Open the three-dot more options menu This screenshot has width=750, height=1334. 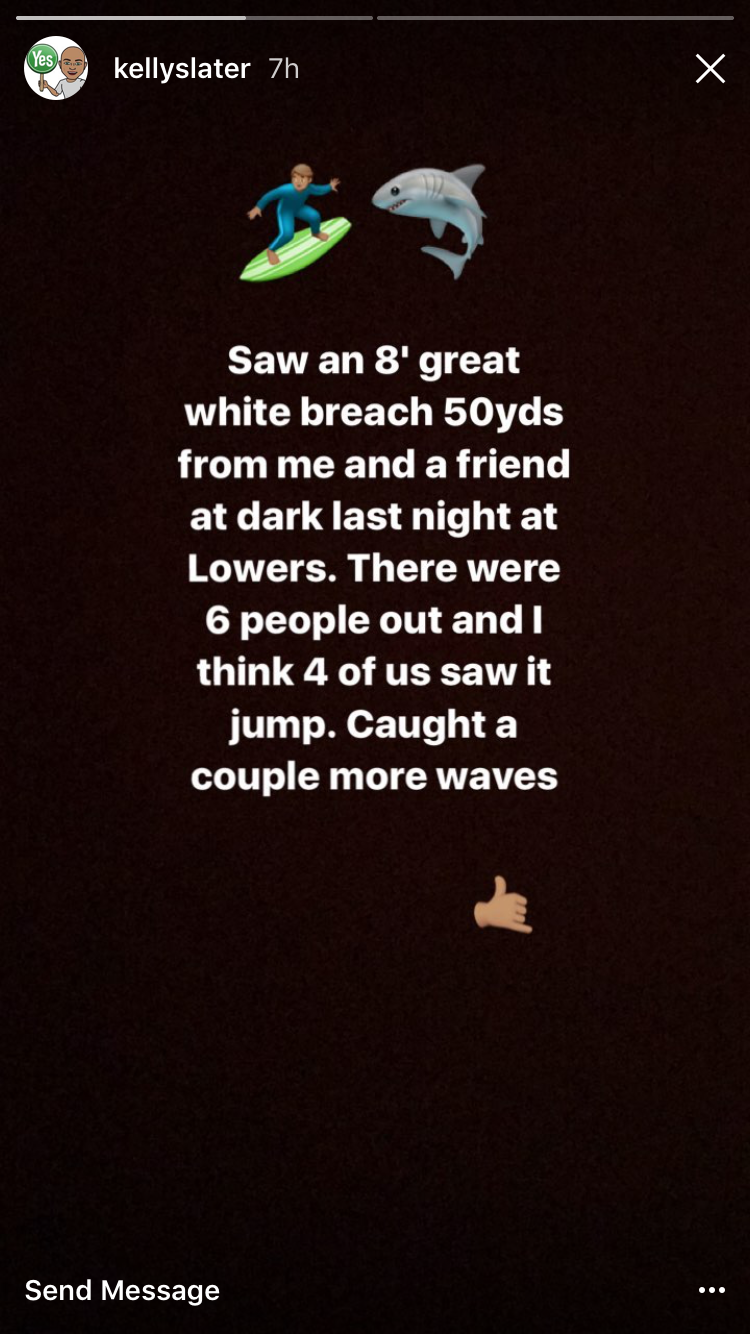click(x=711, y=1290)
